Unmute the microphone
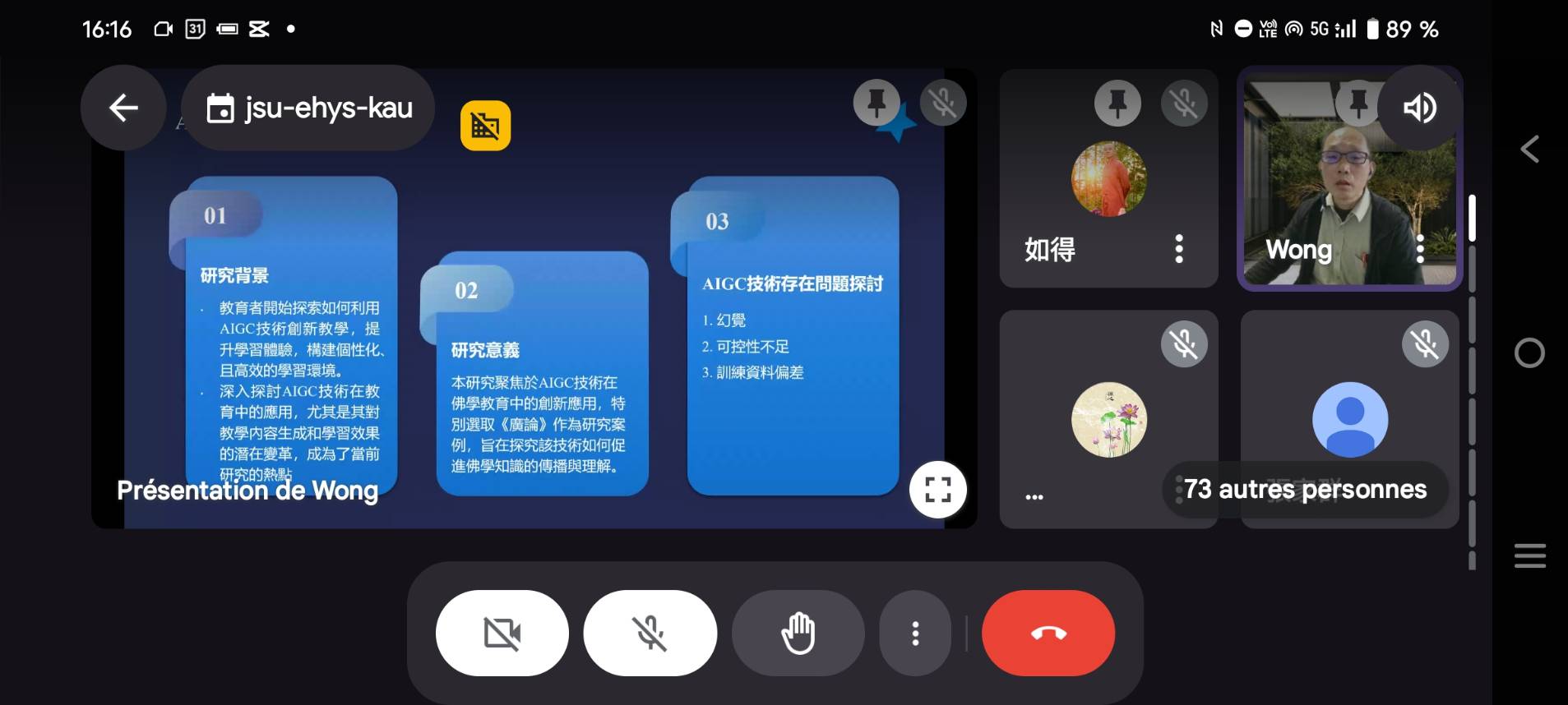 [x=650, y=634]
